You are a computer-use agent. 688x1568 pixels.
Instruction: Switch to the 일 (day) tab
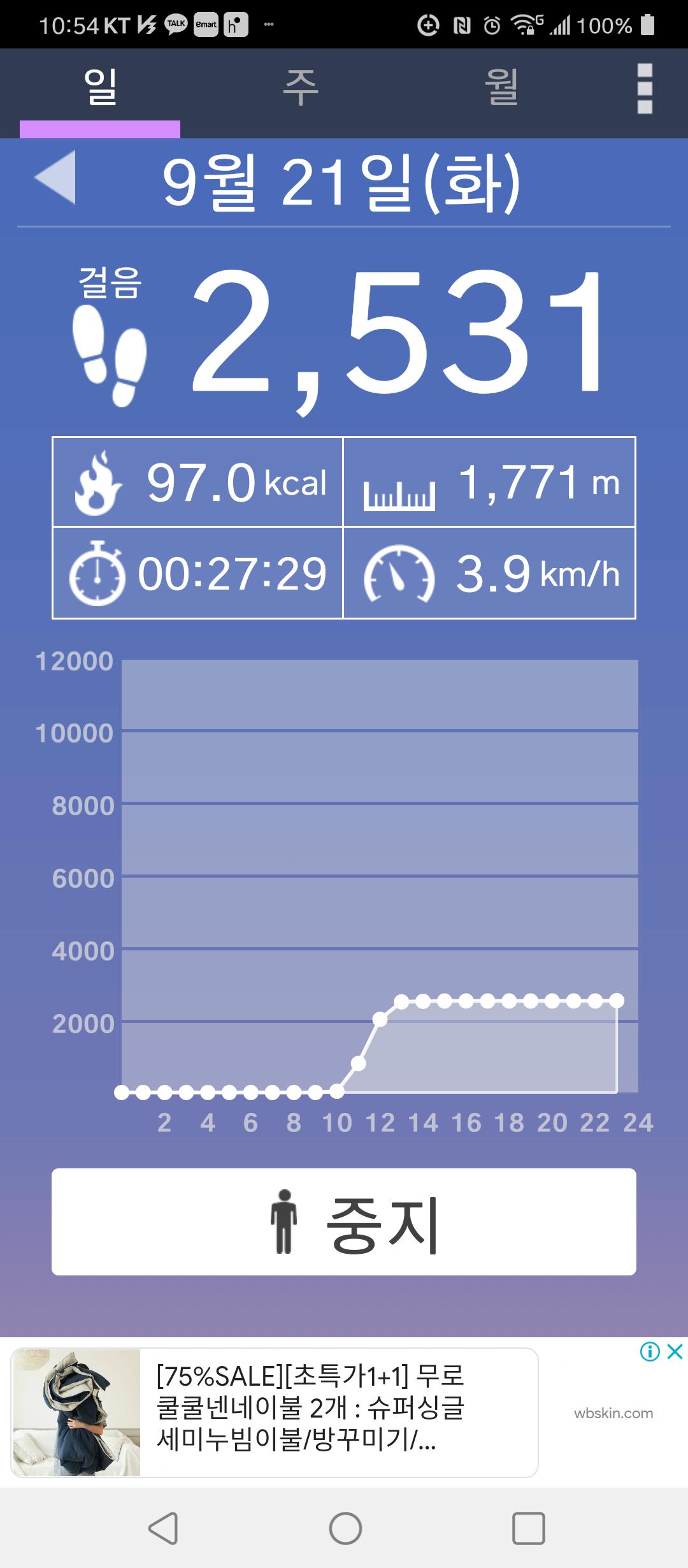click(100, 89)
